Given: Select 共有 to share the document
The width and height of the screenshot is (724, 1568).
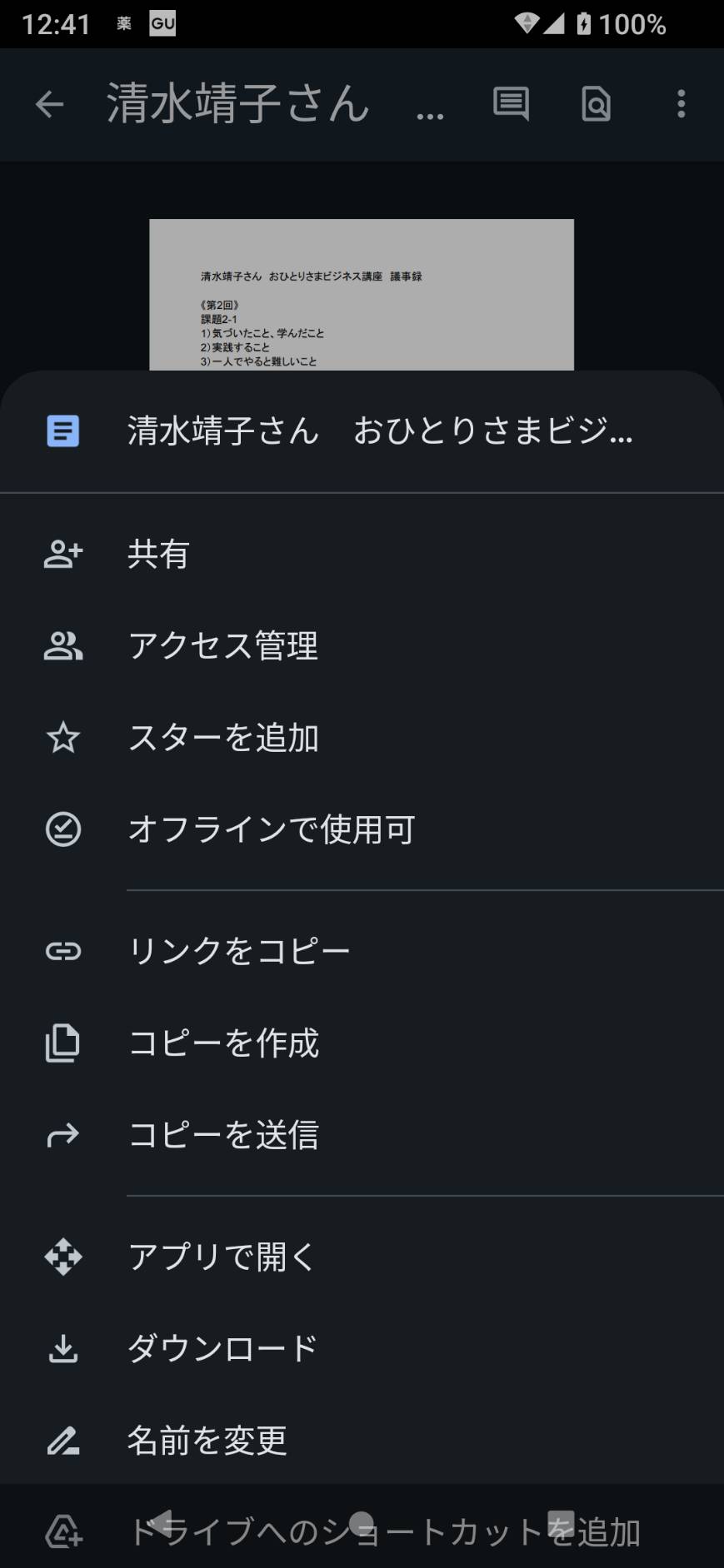Looking at the screenshot, I should click(x=362, y=554).
